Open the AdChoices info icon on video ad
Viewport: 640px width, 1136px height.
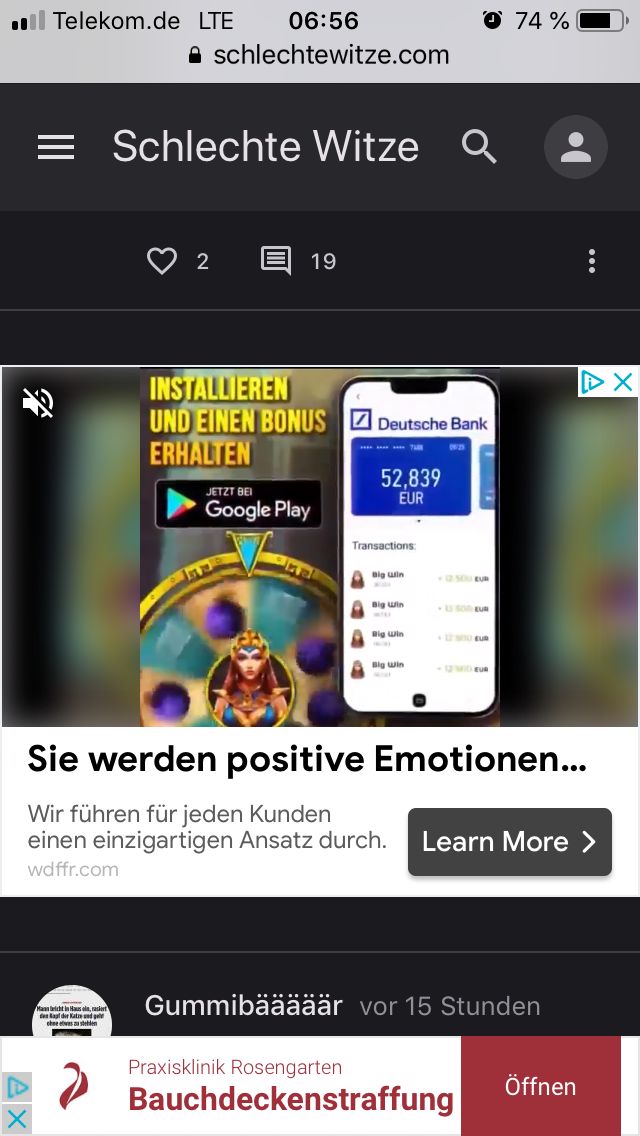593,381
